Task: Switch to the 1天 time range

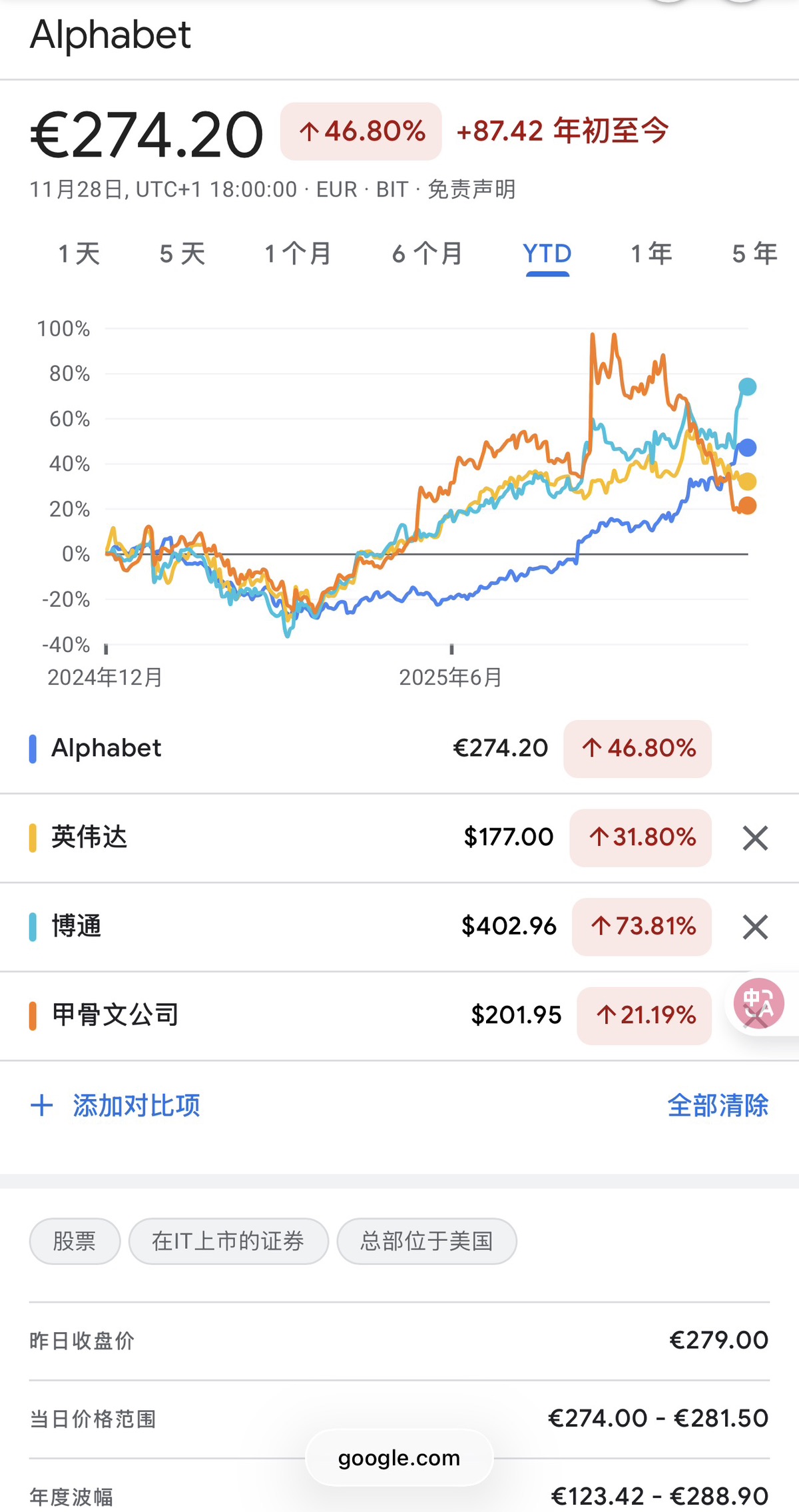Action: (x=79, y=254)
